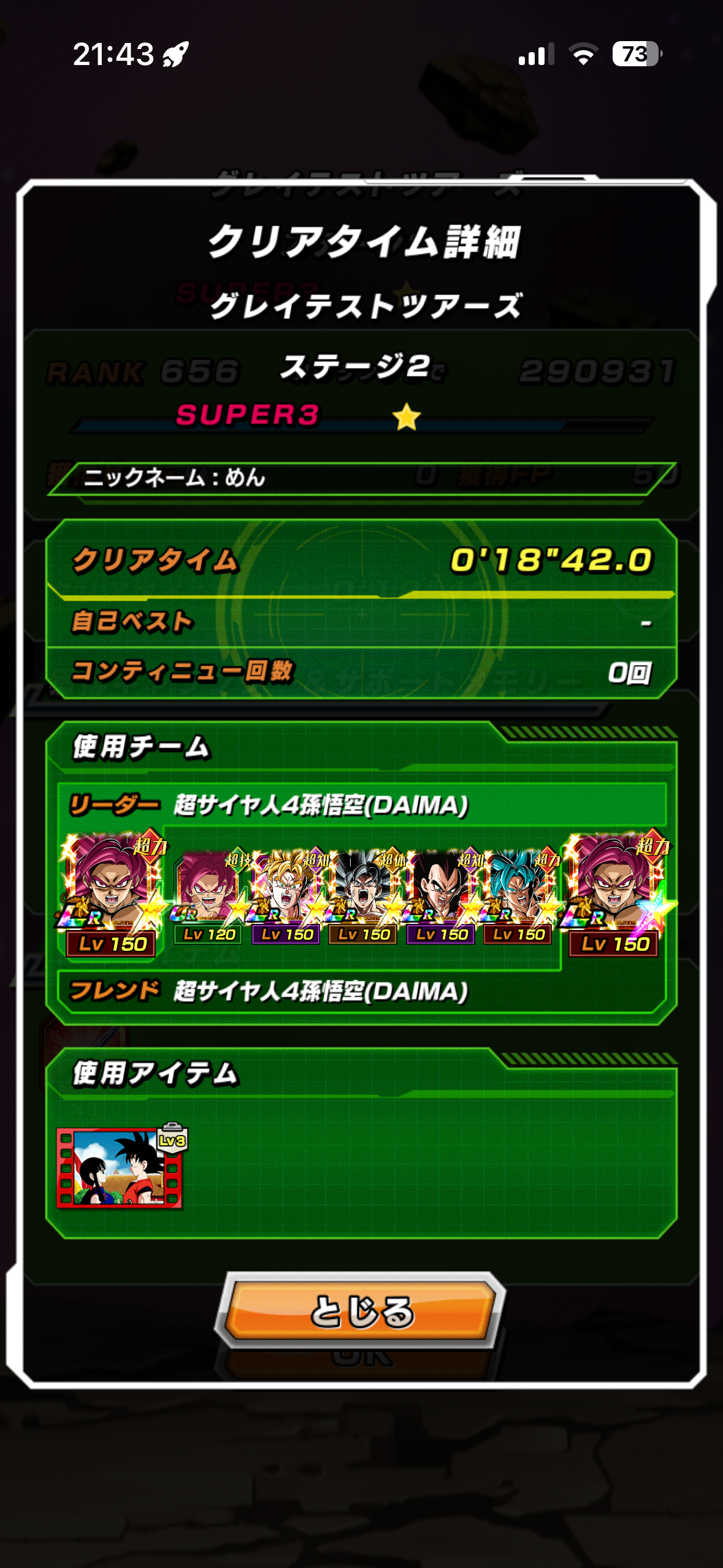Tap the とじる close button

pyautogui.click(x=361, y=1310)
